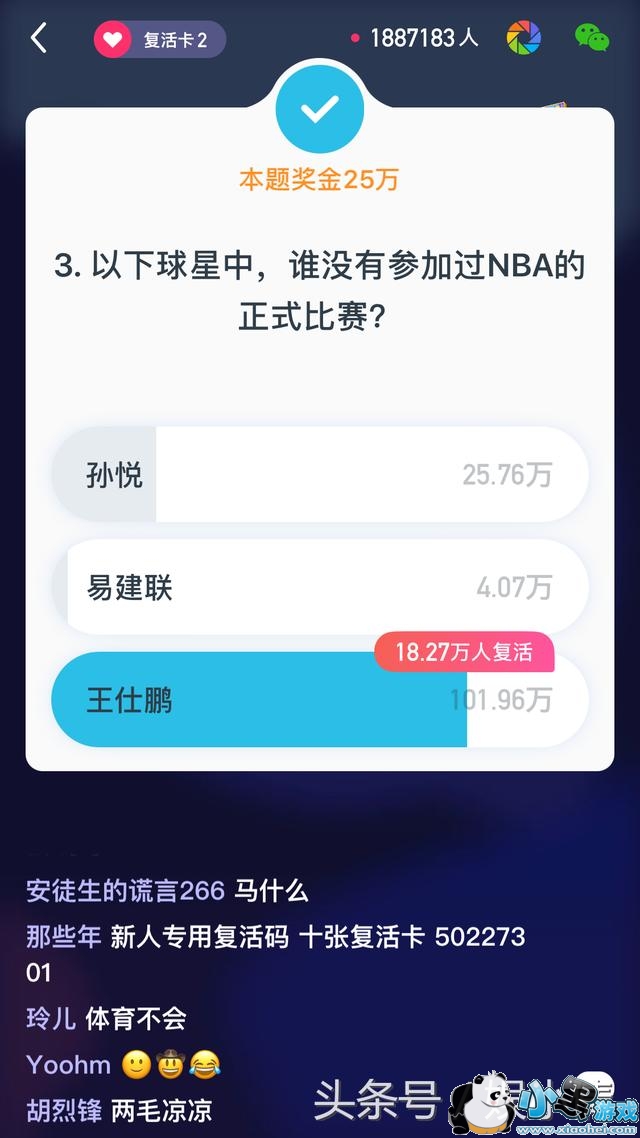Share via the WeChat icon
Screen dimensions: 640x1138
pos(591,38)
